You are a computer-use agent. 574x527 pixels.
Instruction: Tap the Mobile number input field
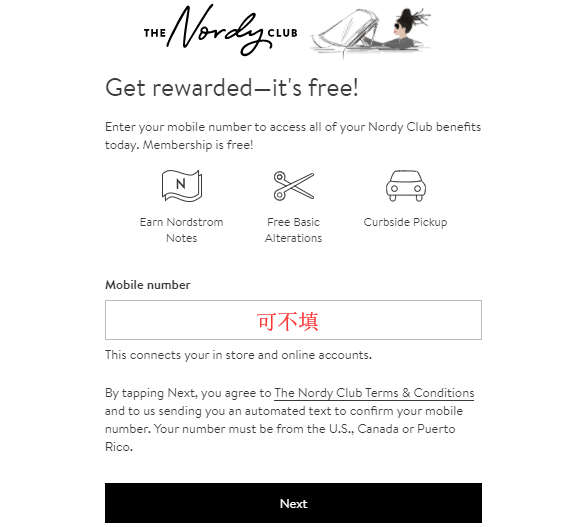point(293,320)
